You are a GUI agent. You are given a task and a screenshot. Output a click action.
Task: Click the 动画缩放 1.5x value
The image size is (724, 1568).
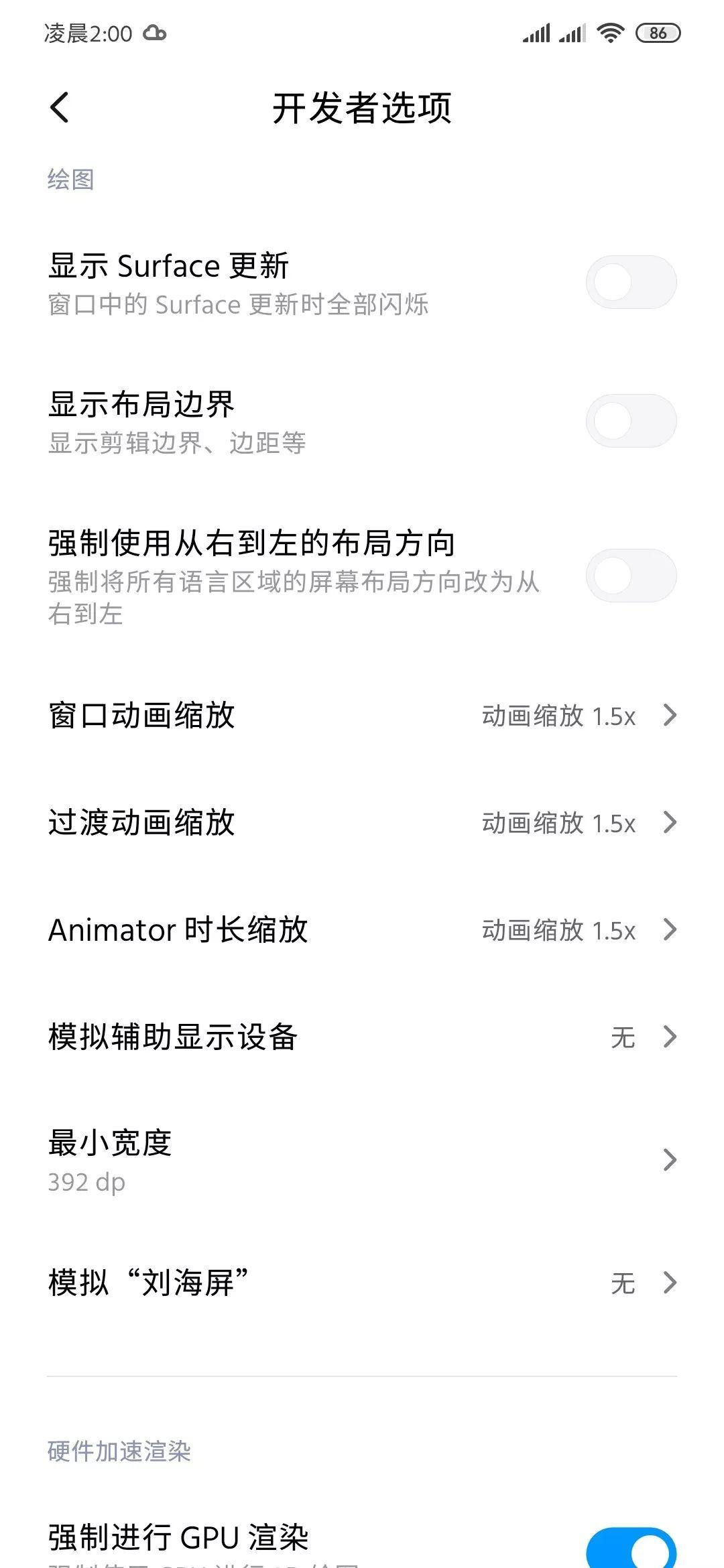(x=559, y=717)
